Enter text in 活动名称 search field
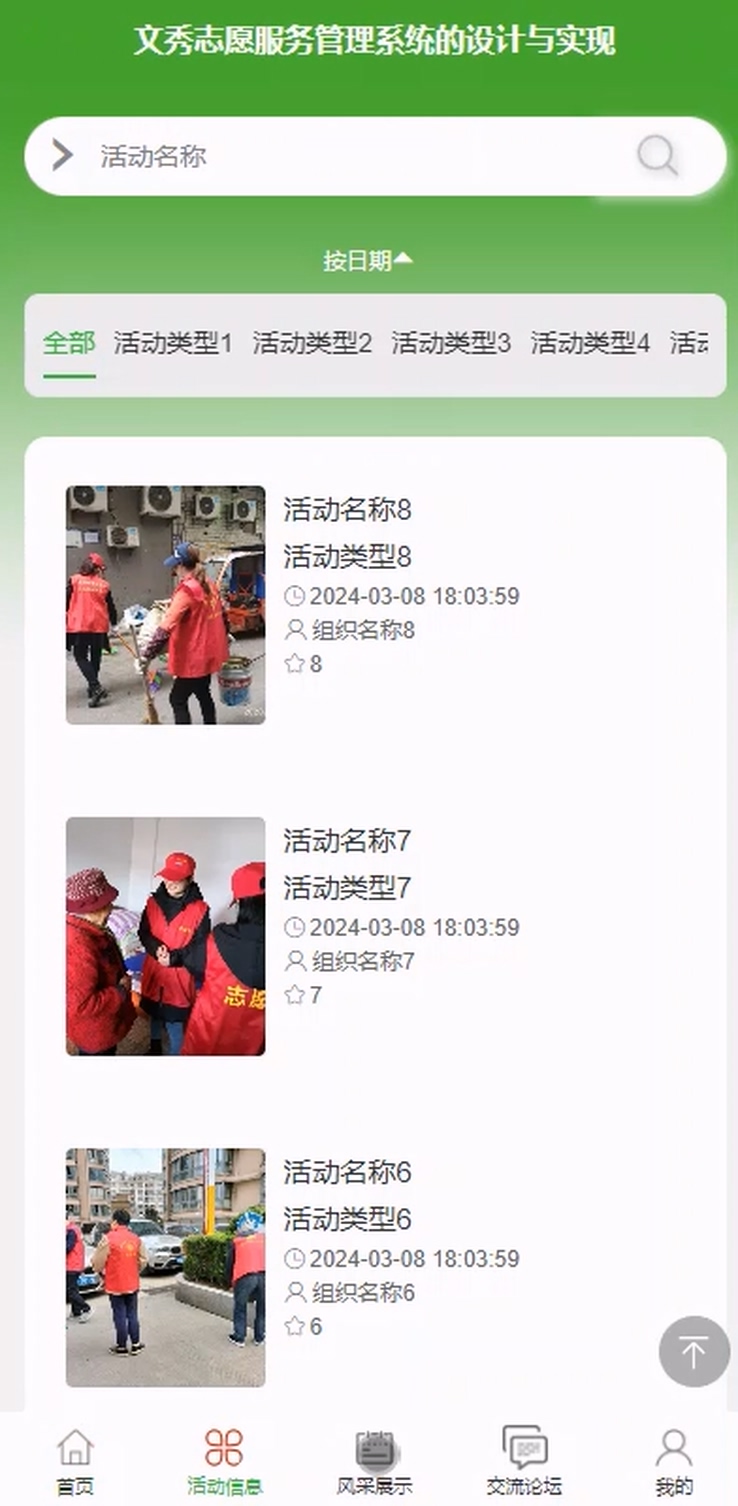738x1506 pixels. (x=350, y=156)
